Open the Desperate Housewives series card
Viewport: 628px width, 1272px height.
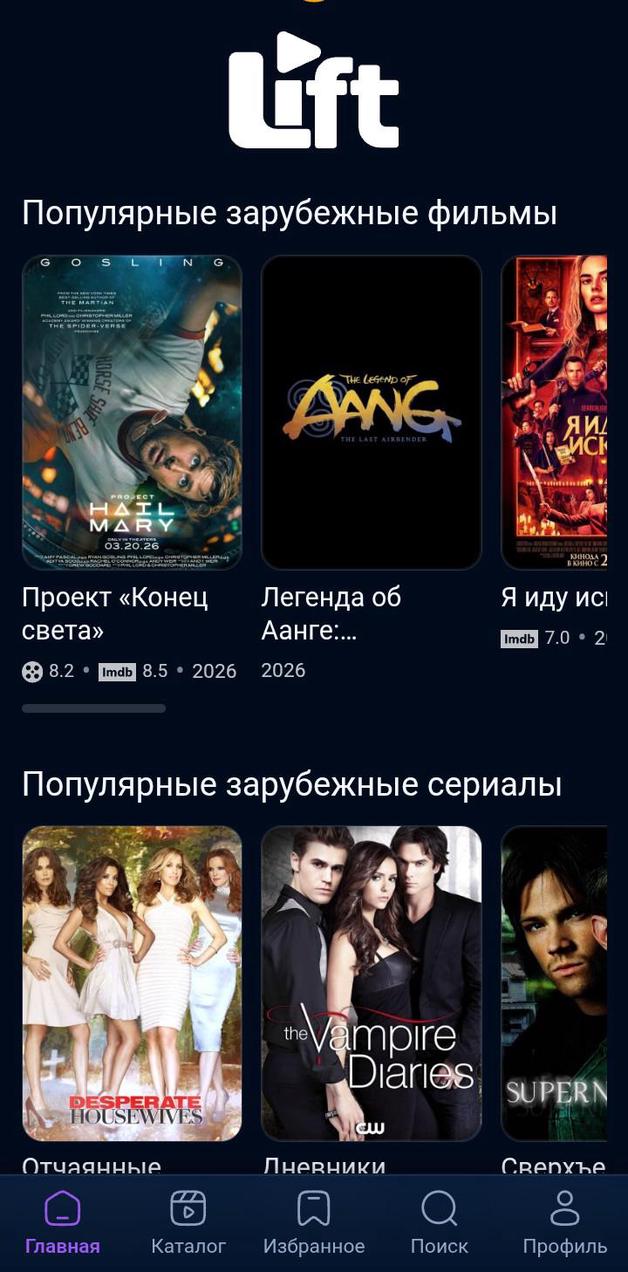coord(132,982)
